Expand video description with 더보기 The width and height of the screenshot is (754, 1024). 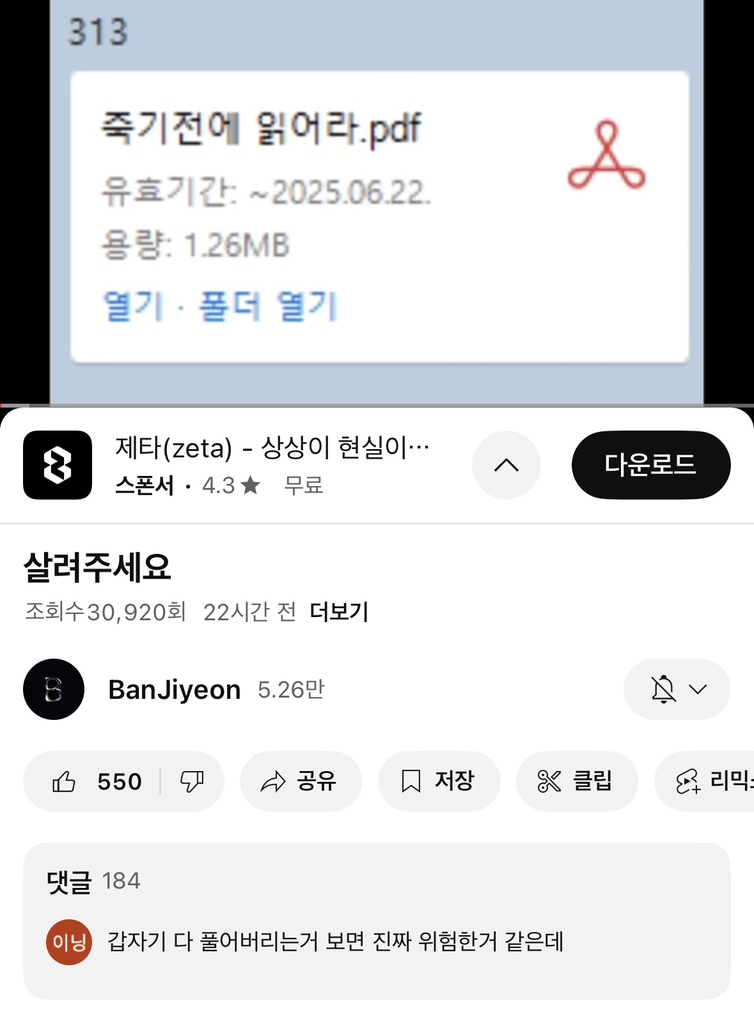click(x=339, y=612)
